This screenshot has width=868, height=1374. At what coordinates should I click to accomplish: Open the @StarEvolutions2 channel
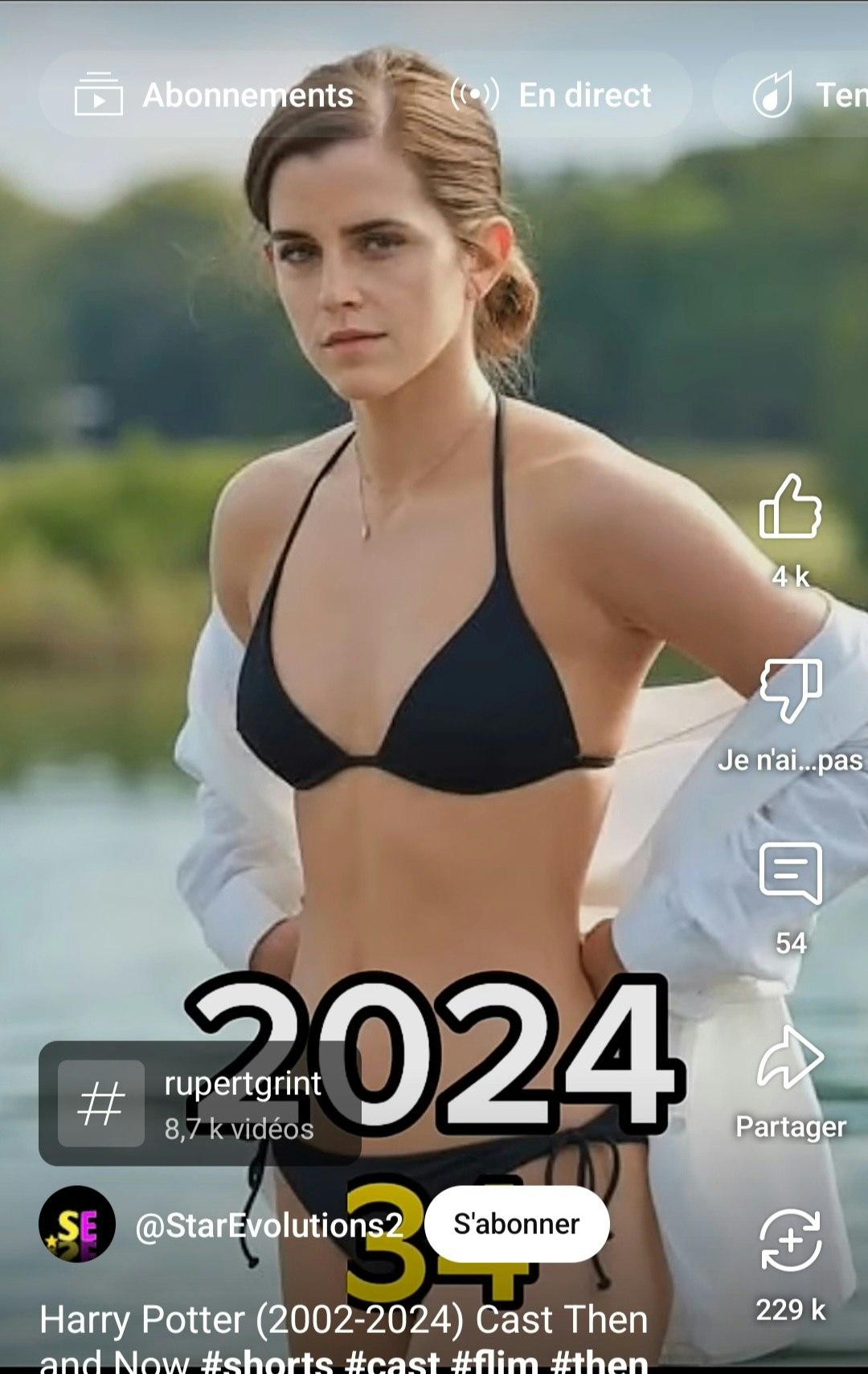(x=268, y=1225)
